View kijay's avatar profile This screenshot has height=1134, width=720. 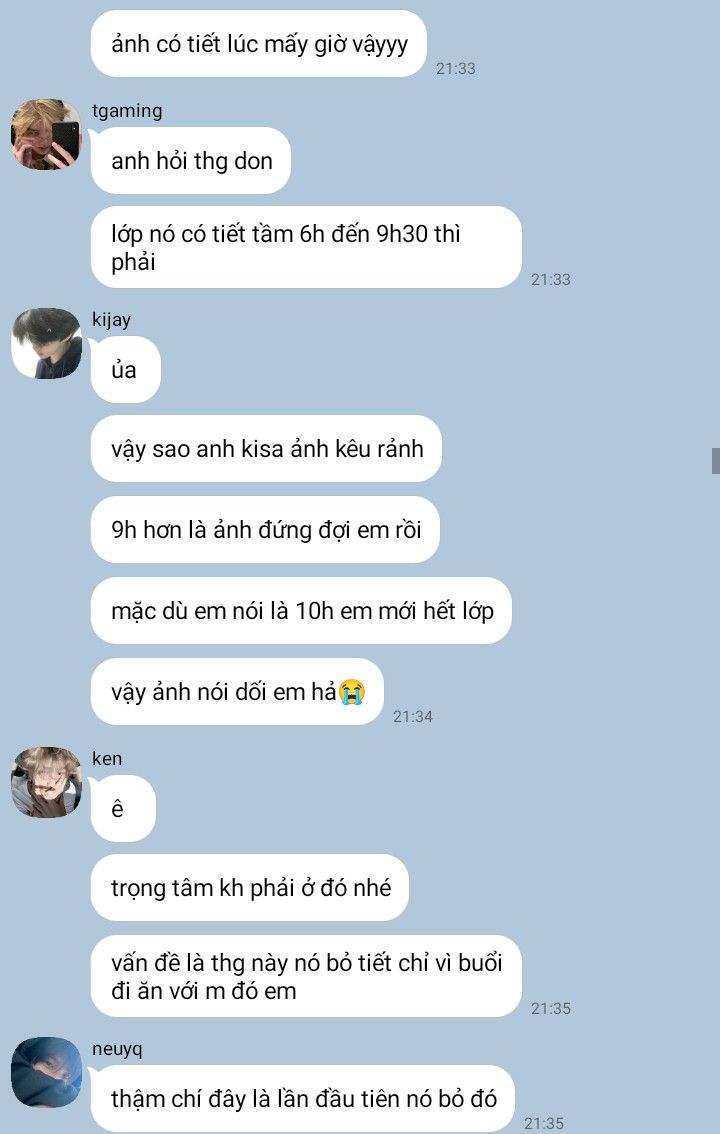[46, 343]
